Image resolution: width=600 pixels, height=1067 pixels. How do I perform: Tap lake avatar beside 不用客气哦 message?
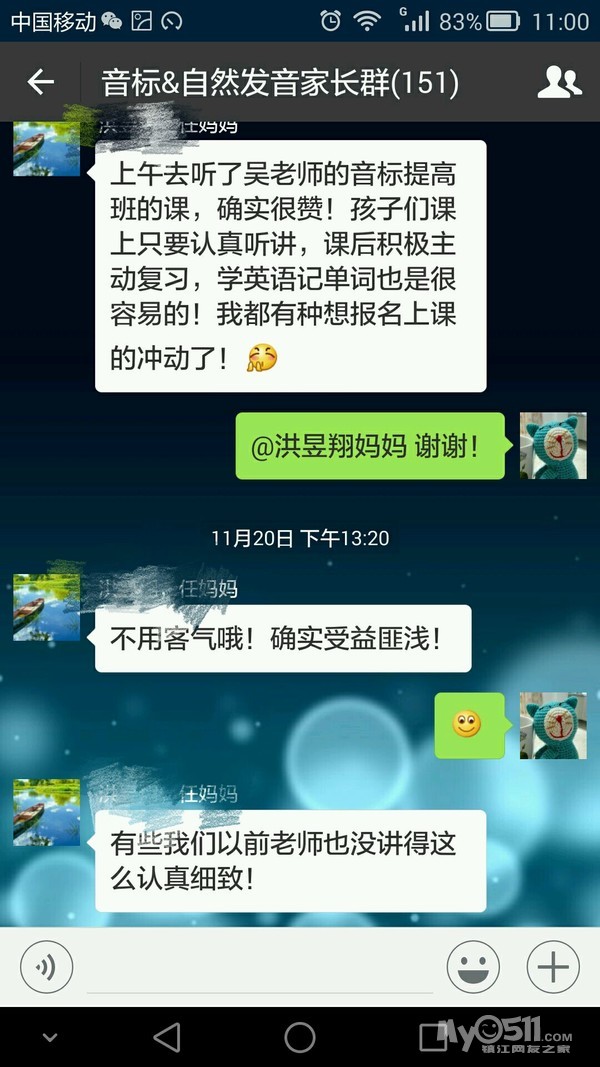(x=46, y=607)
